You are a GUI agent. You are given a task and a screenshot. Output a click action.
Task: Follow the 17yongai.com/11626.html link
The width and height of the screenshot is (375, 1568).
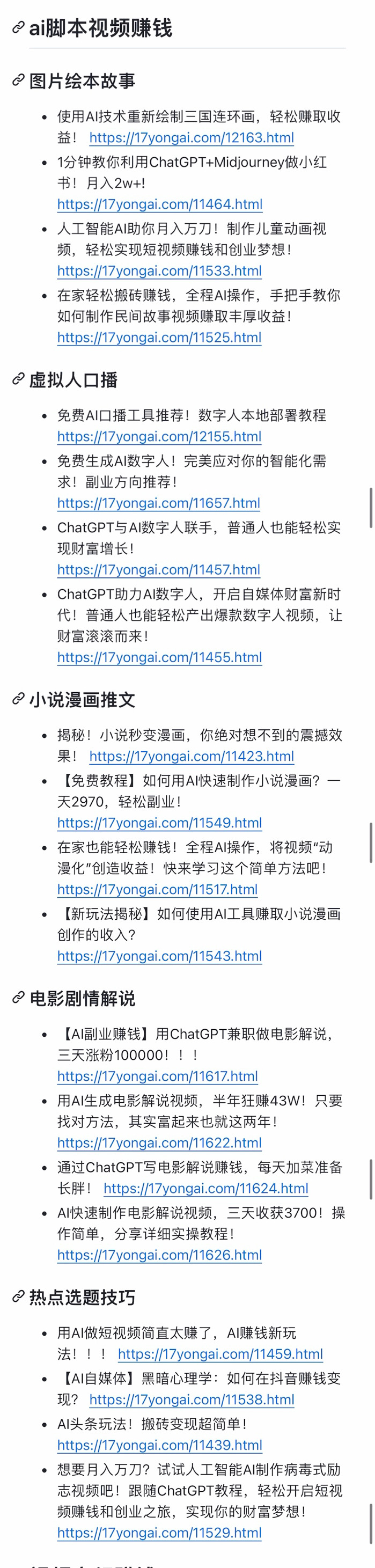click(x=159, y=1255)
